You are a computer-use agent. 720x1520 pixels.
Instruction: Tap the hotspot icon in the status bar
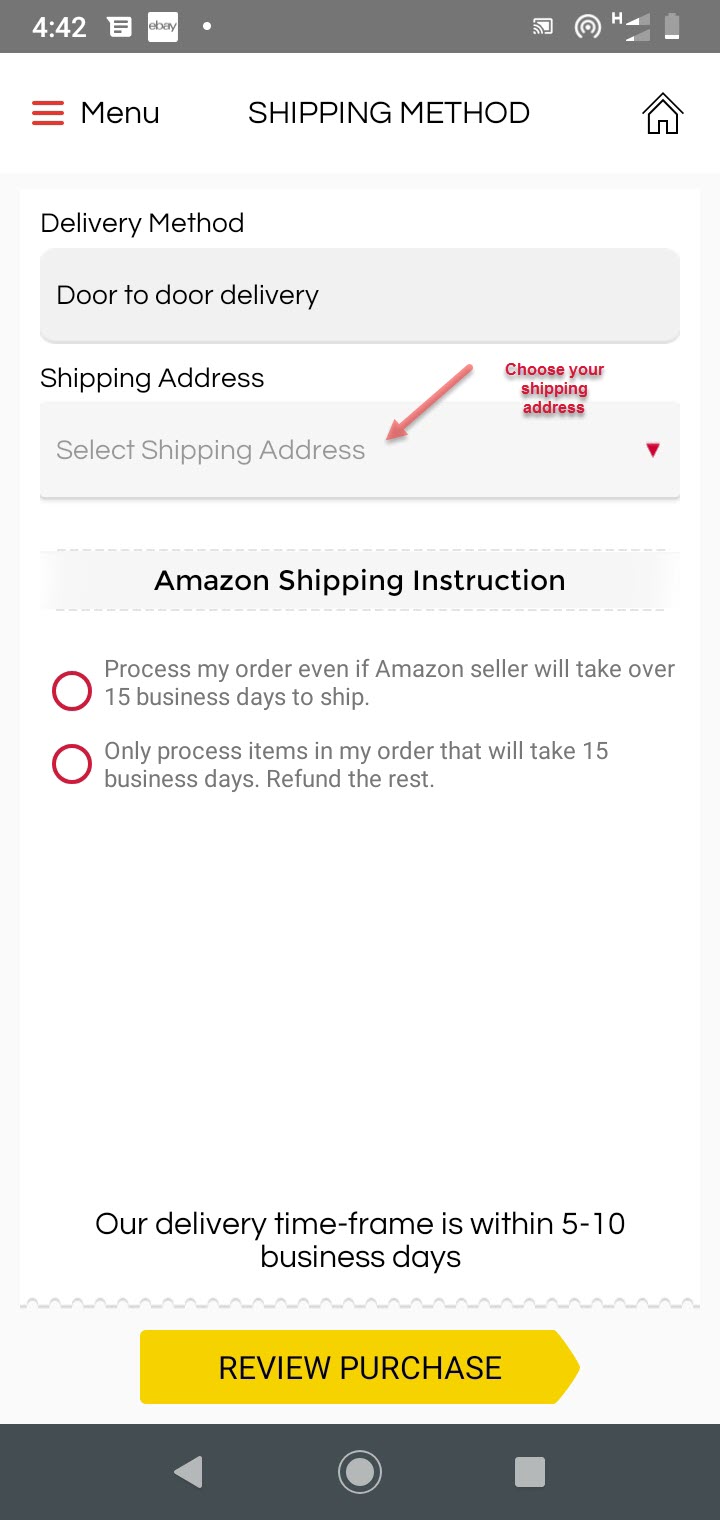pos(588,26)
